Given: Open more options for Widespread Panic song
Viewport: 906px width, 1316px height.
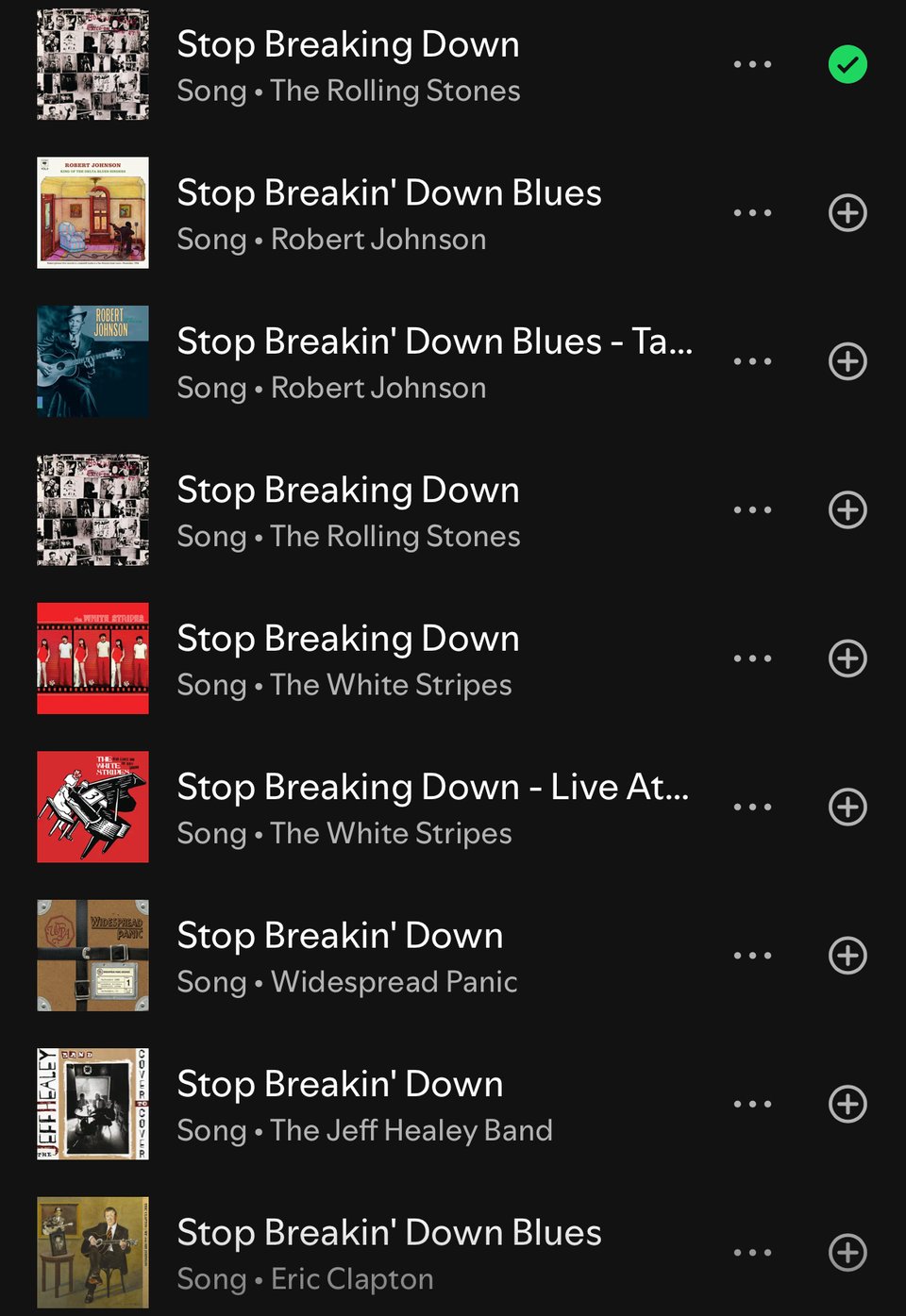Looking at the screenshot, I should (752, 956).
